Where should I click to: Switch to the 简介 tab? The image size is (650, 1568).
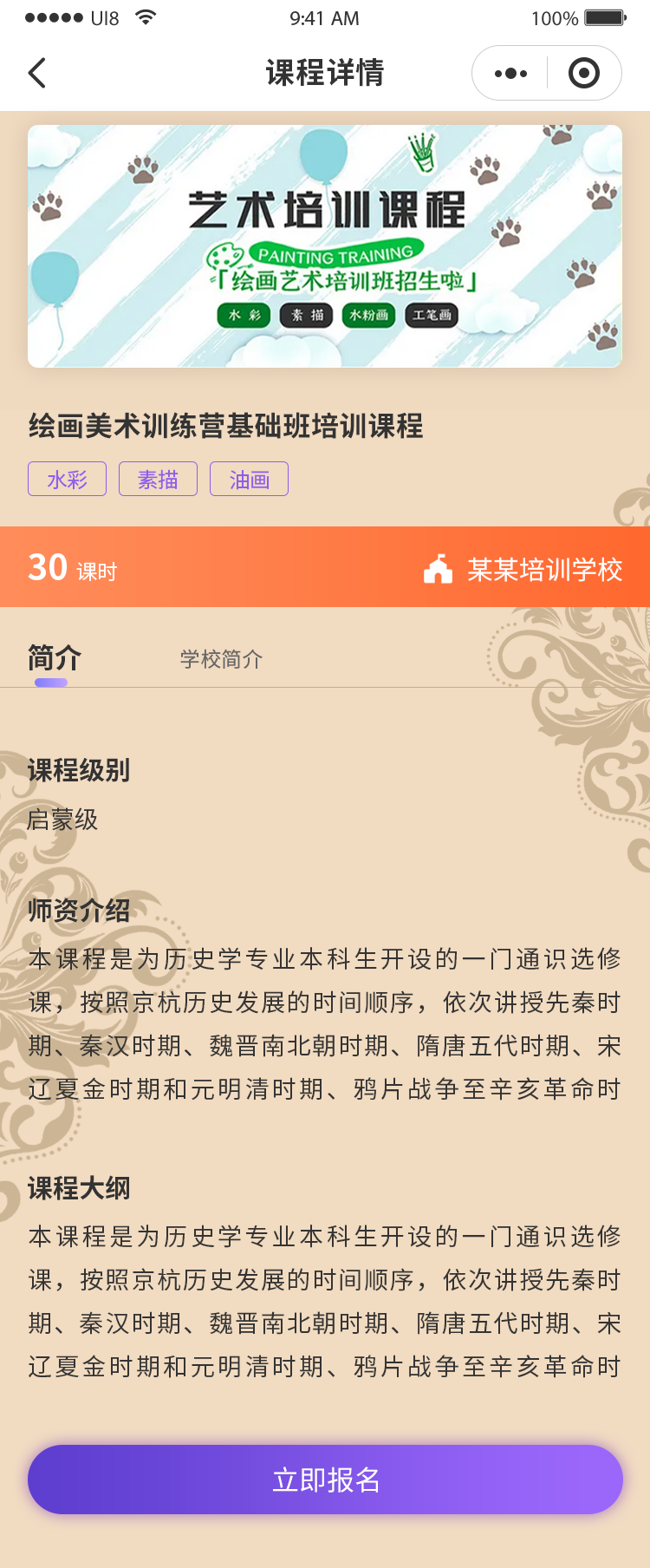pos(54,658)
